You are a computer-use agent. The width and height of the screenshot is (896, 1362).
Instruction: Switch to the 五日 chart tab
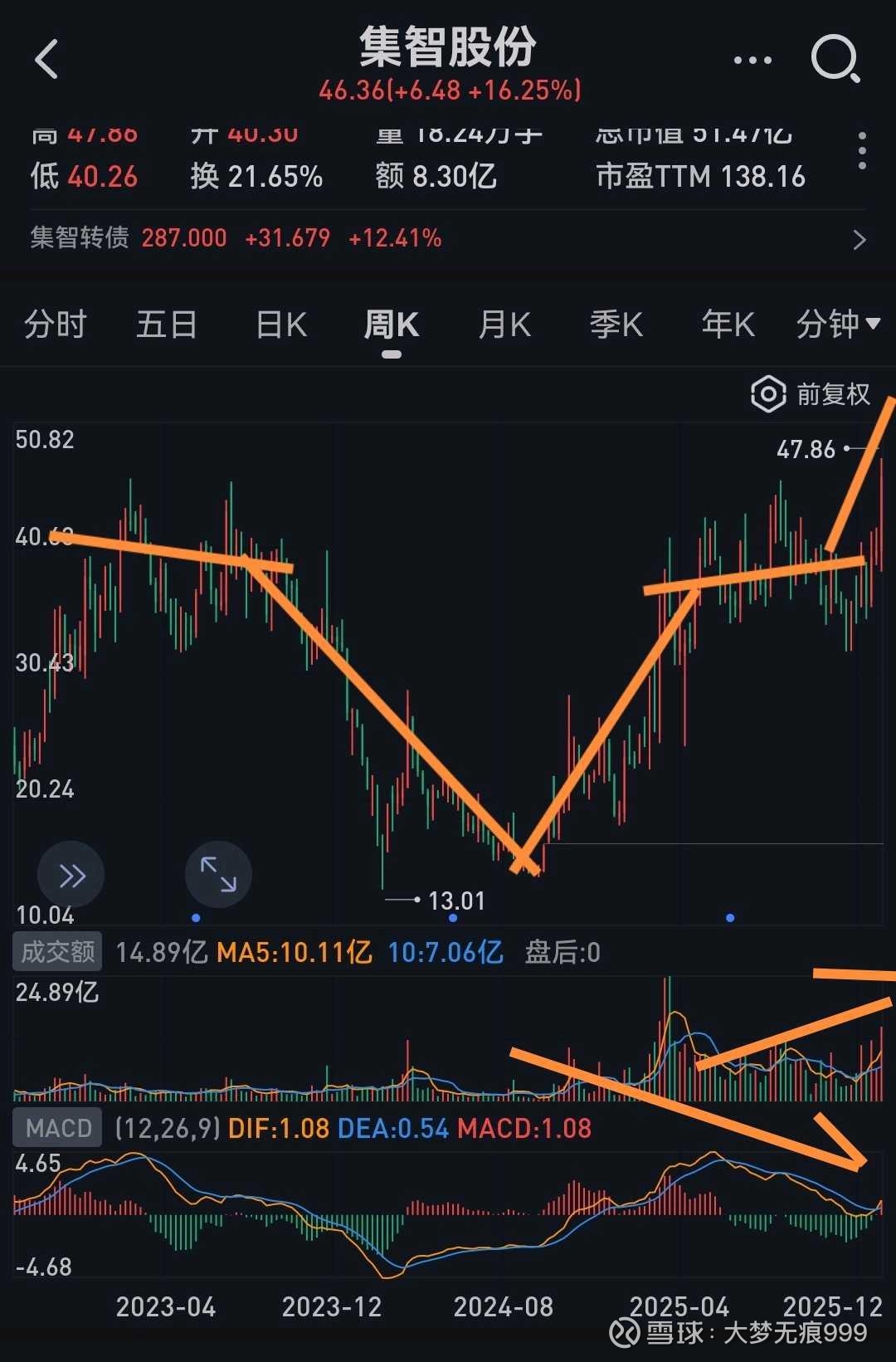(x=166, y=325)
